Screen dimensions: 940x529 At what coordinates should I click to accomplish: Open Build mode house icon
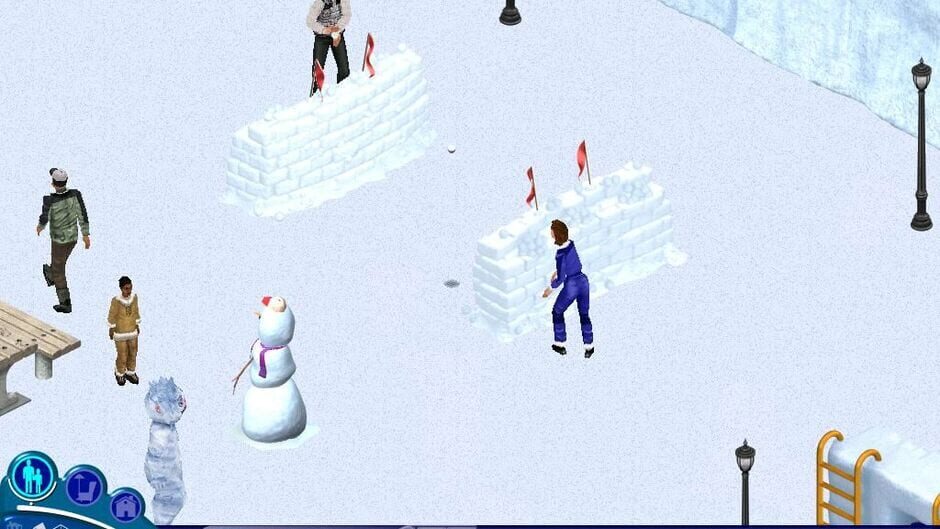(x=127, y=508)
